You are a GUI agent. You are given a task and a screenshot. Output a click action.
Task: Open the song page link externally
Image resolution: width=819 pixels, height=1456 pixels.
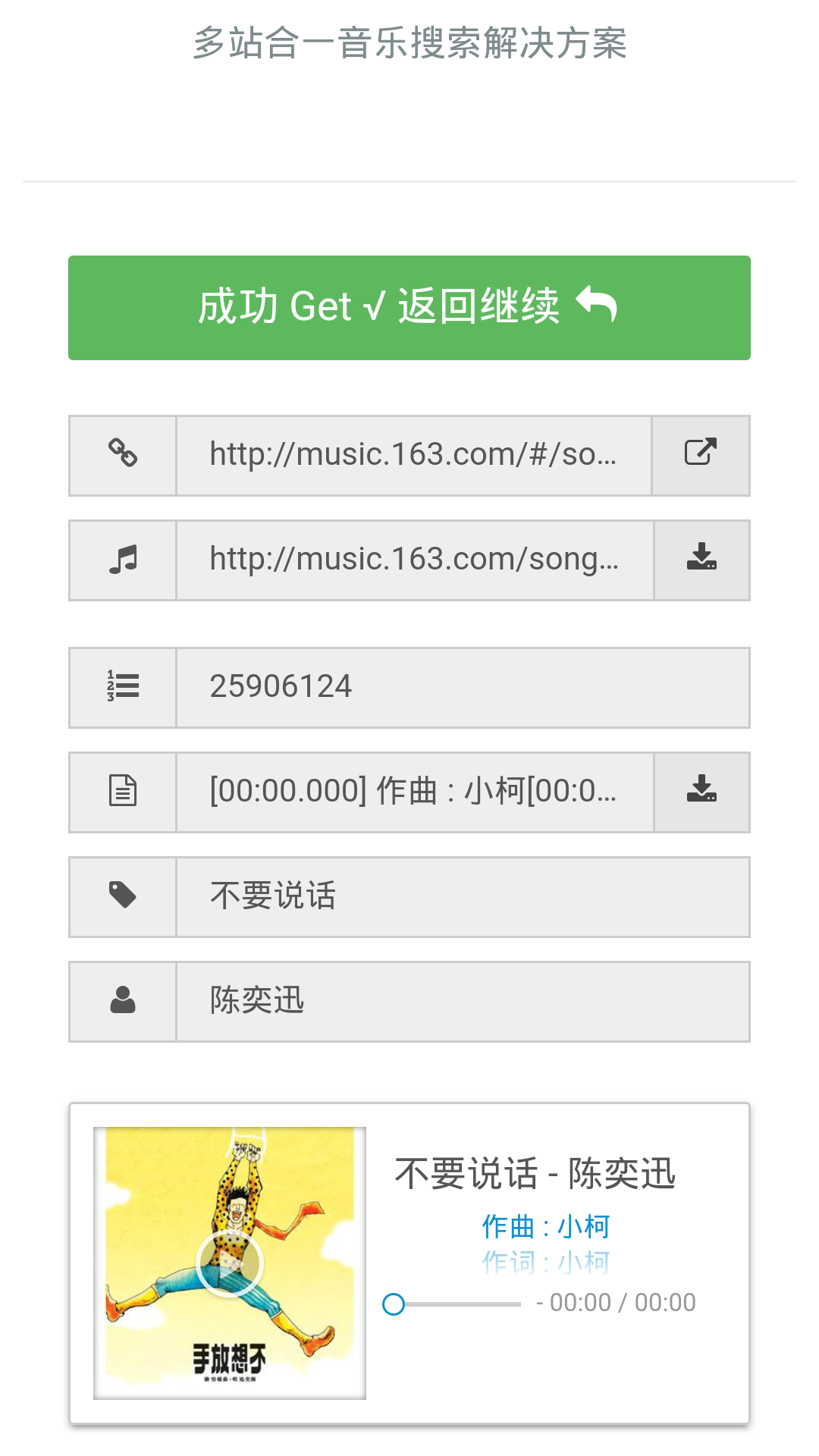[x=701, y=455]
